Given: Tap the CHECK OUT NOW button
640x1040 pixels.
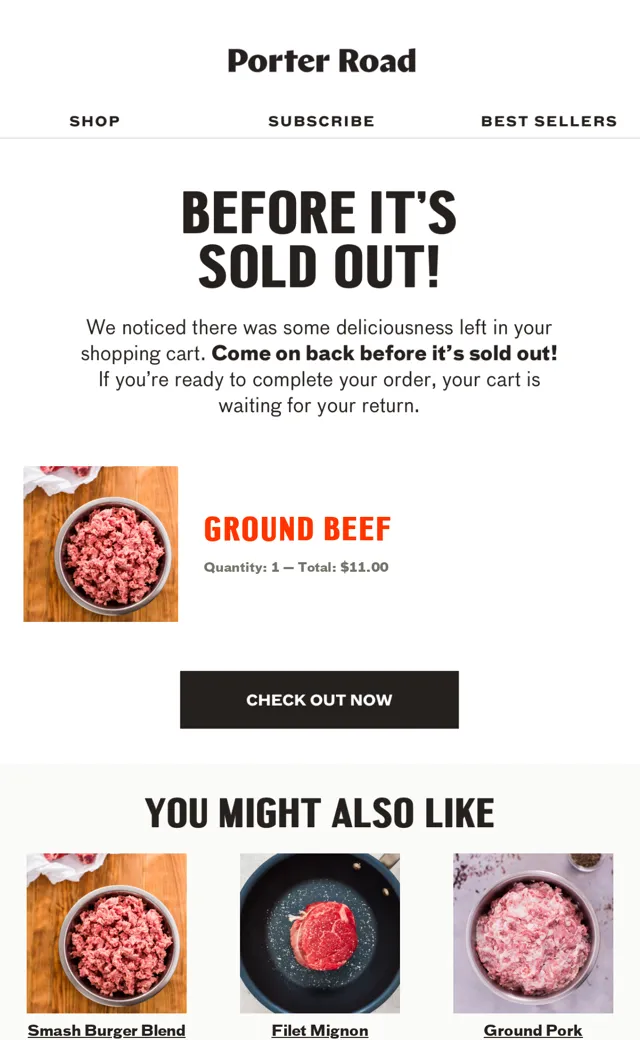Looking at the screenshot, I should click(319, 700).
